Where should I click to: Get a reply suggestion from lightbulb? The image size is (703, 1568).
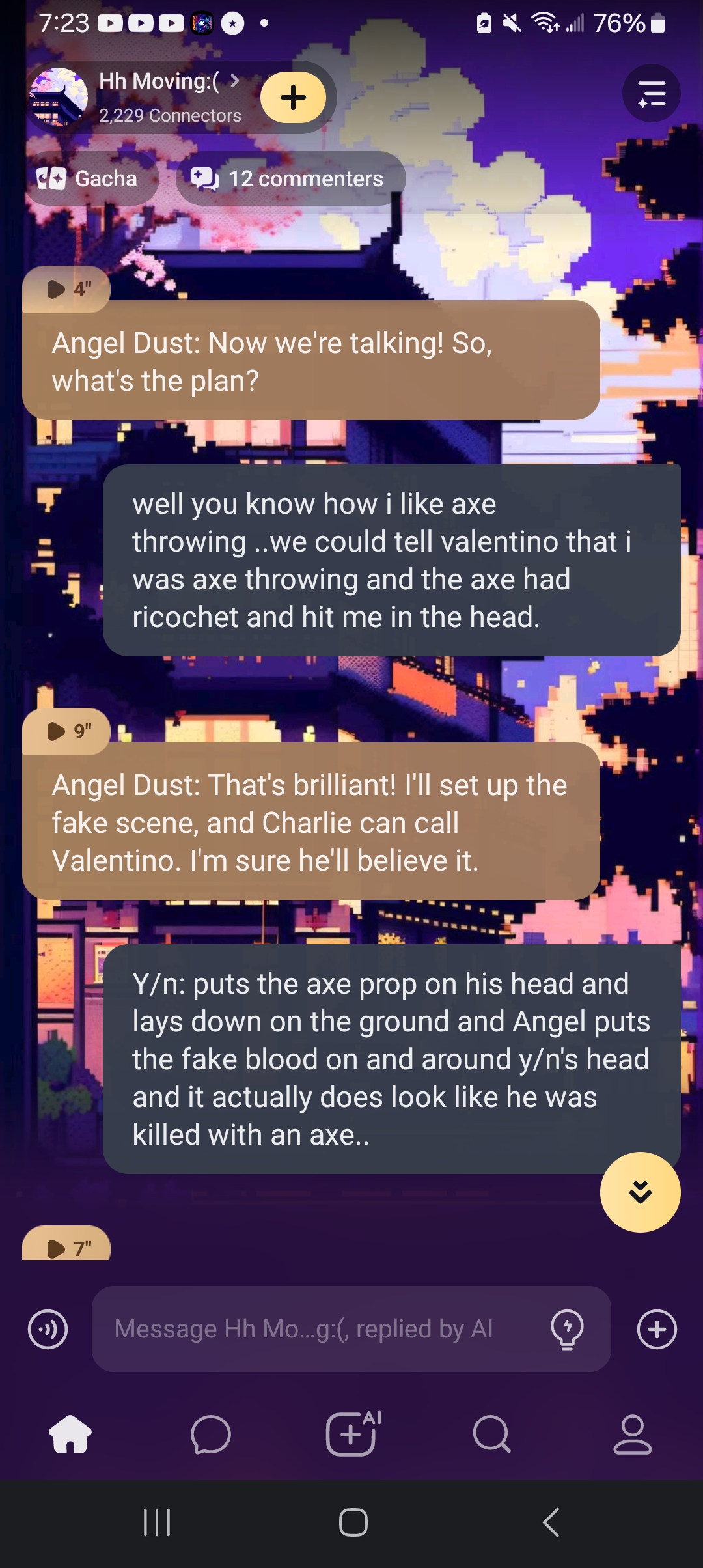point(567,1329)
